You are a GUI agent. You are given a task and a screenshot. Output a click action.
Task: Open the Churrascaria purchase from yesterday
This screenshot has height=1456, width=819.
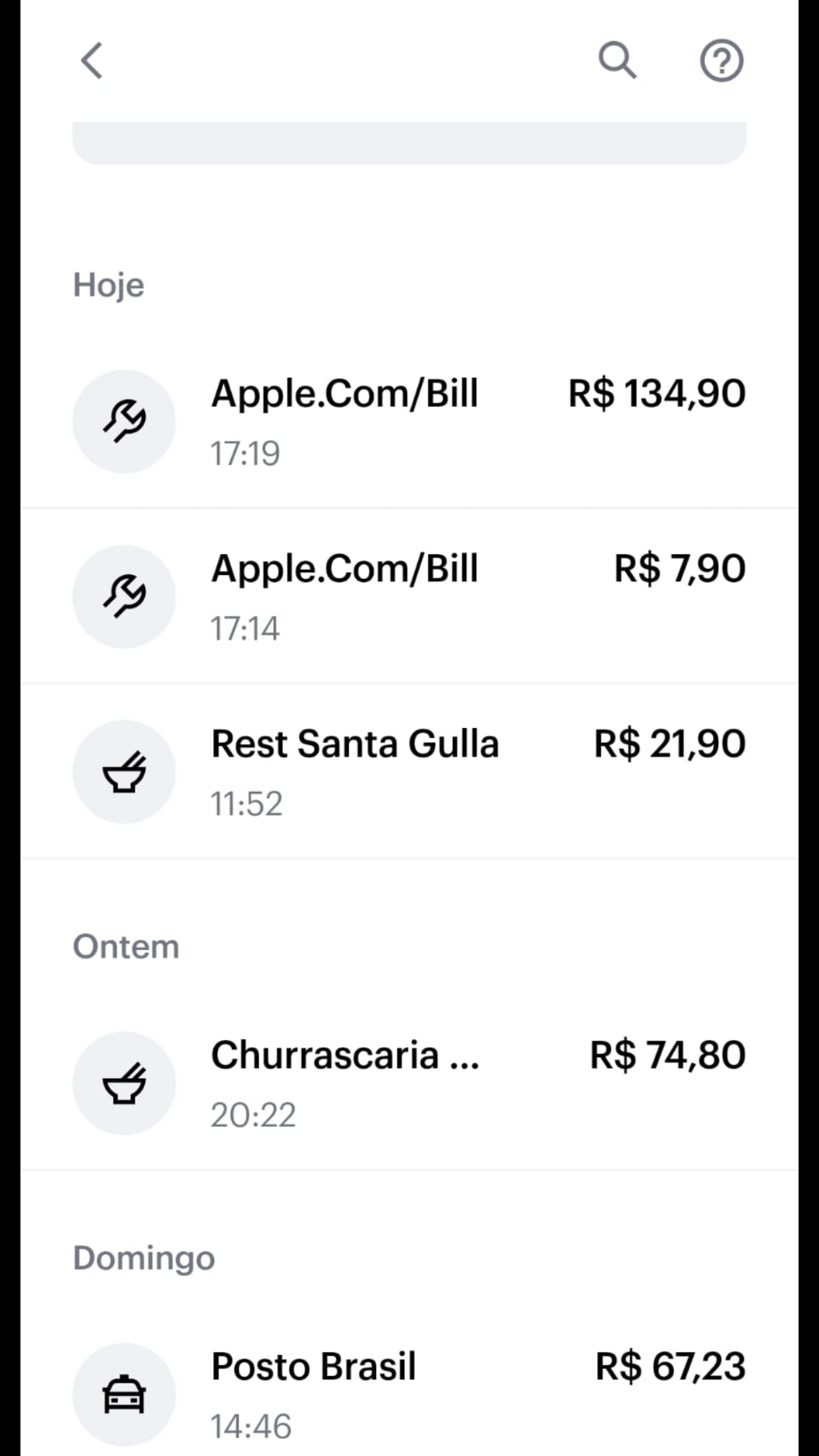click(x=409, y=1083)
